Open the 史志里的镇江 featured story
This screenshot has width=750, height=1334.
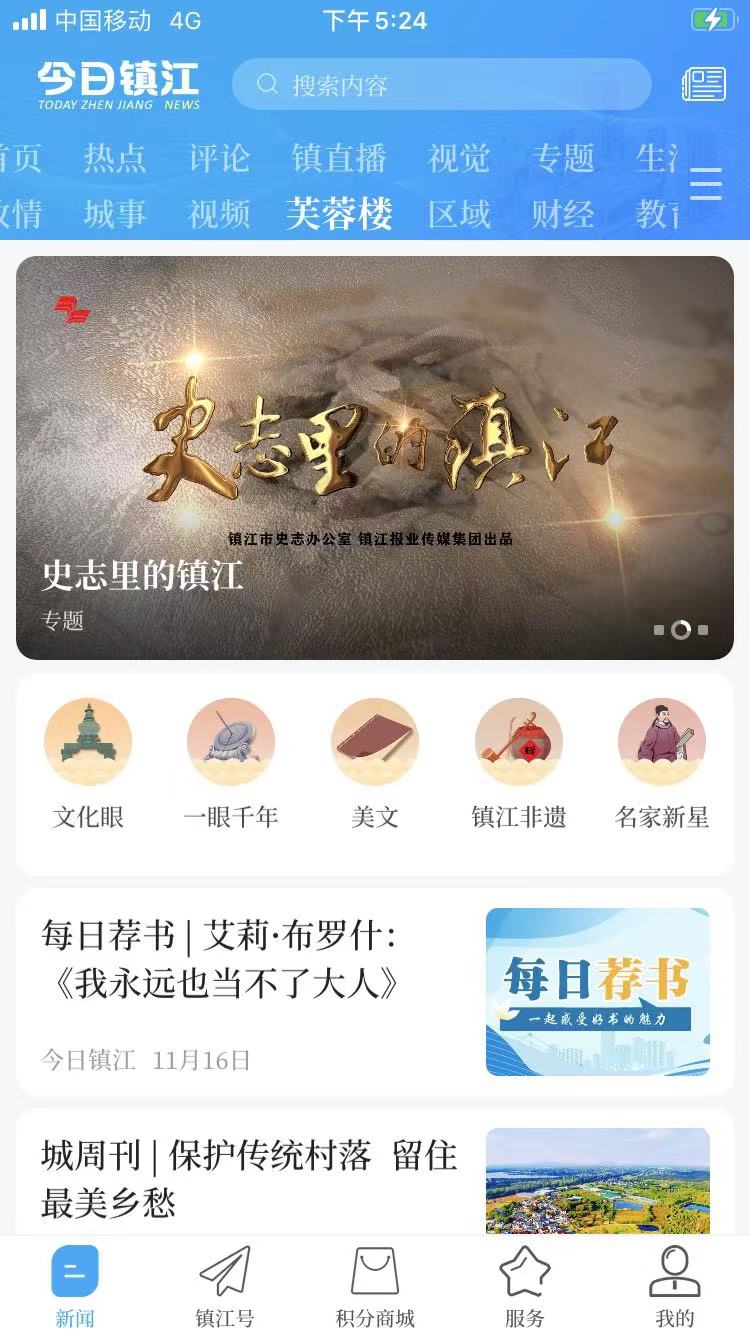[x=375, y=455]
